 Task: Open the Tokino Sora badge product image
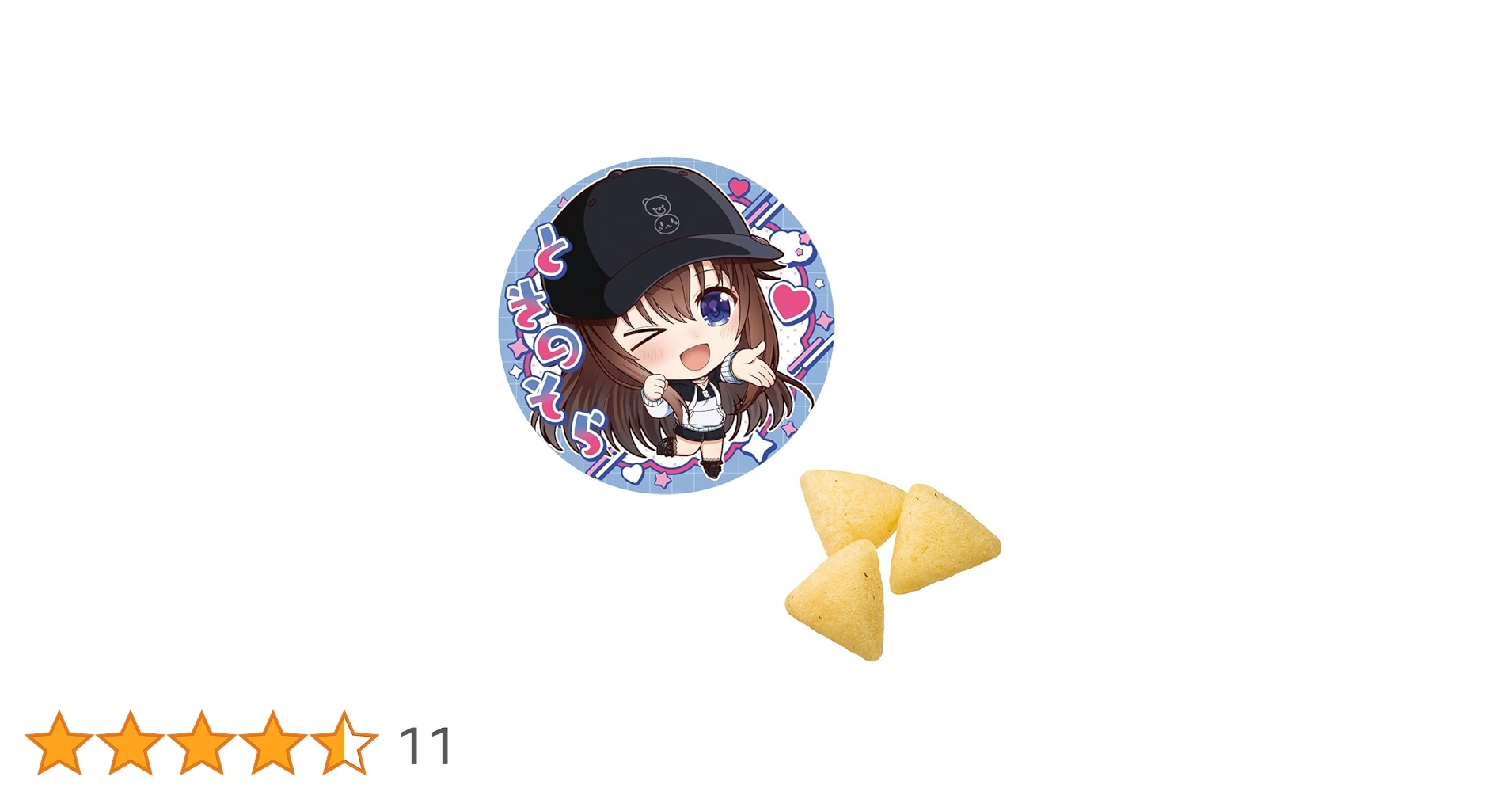tap(749, 407)
